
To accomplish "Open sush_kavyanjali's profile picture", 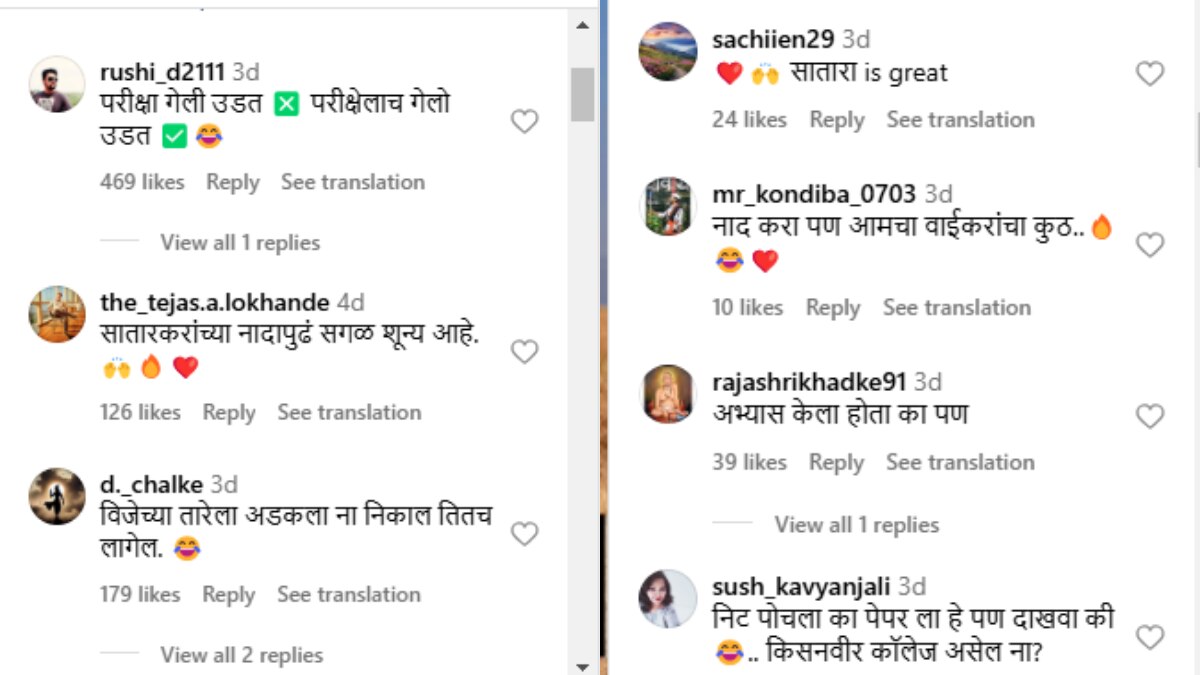I will pyautogui.click(x=667, y=598).
